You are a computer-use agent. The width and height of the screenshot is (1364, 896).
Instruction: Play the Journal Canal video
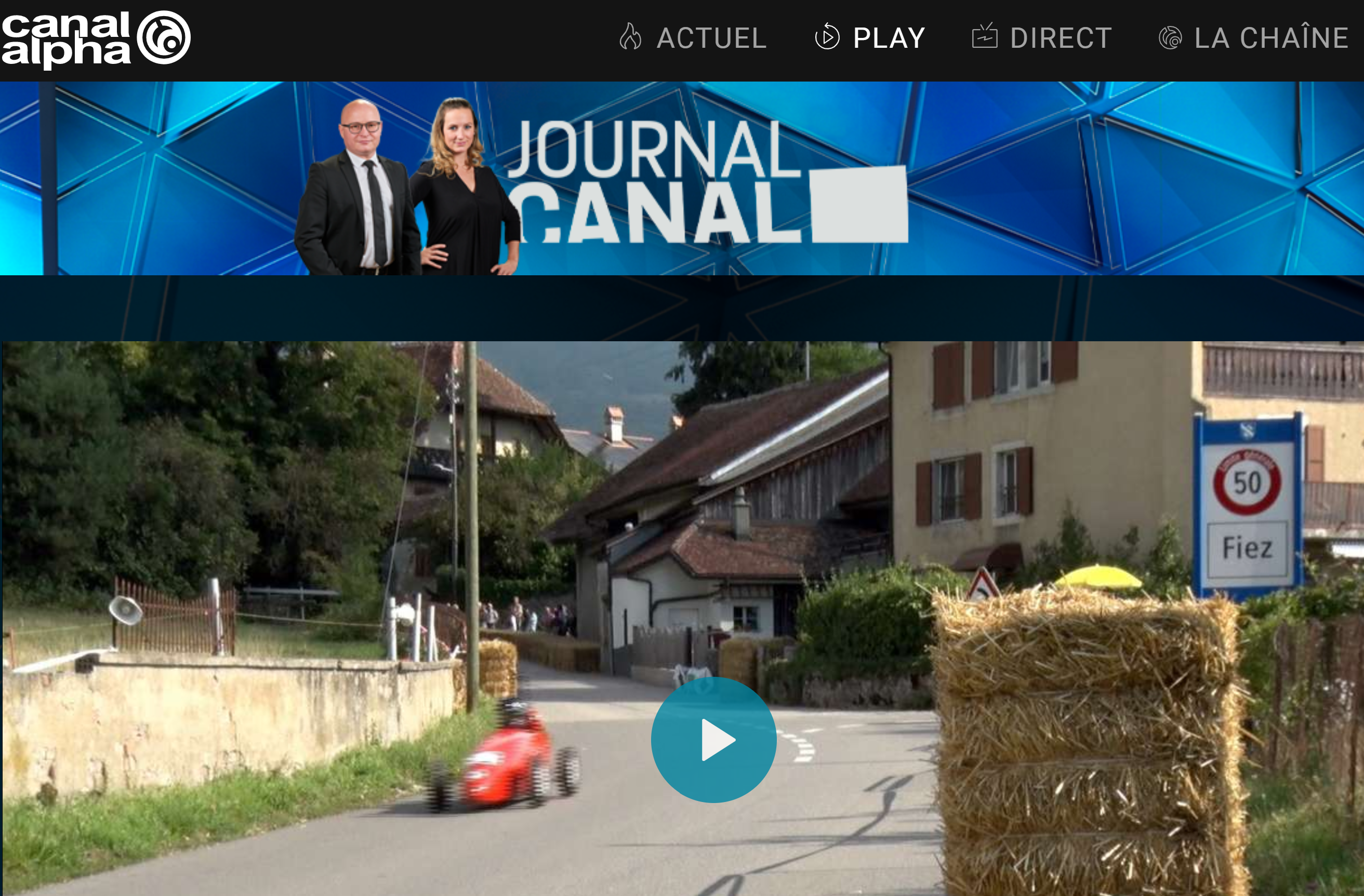point(713,740)
